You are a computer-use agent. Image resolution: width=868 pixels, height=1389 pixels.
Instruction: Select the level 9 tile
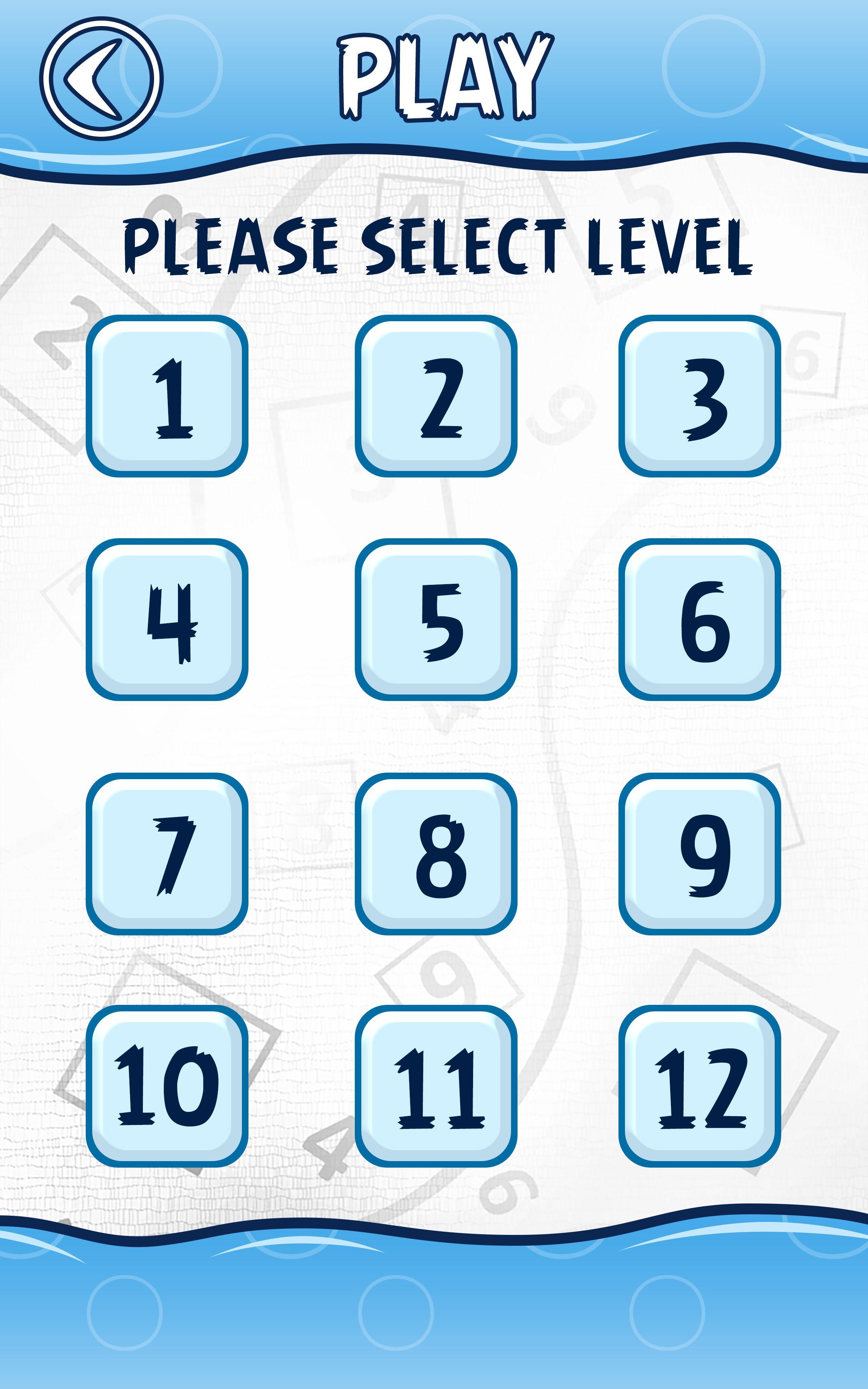pos(699,854)
